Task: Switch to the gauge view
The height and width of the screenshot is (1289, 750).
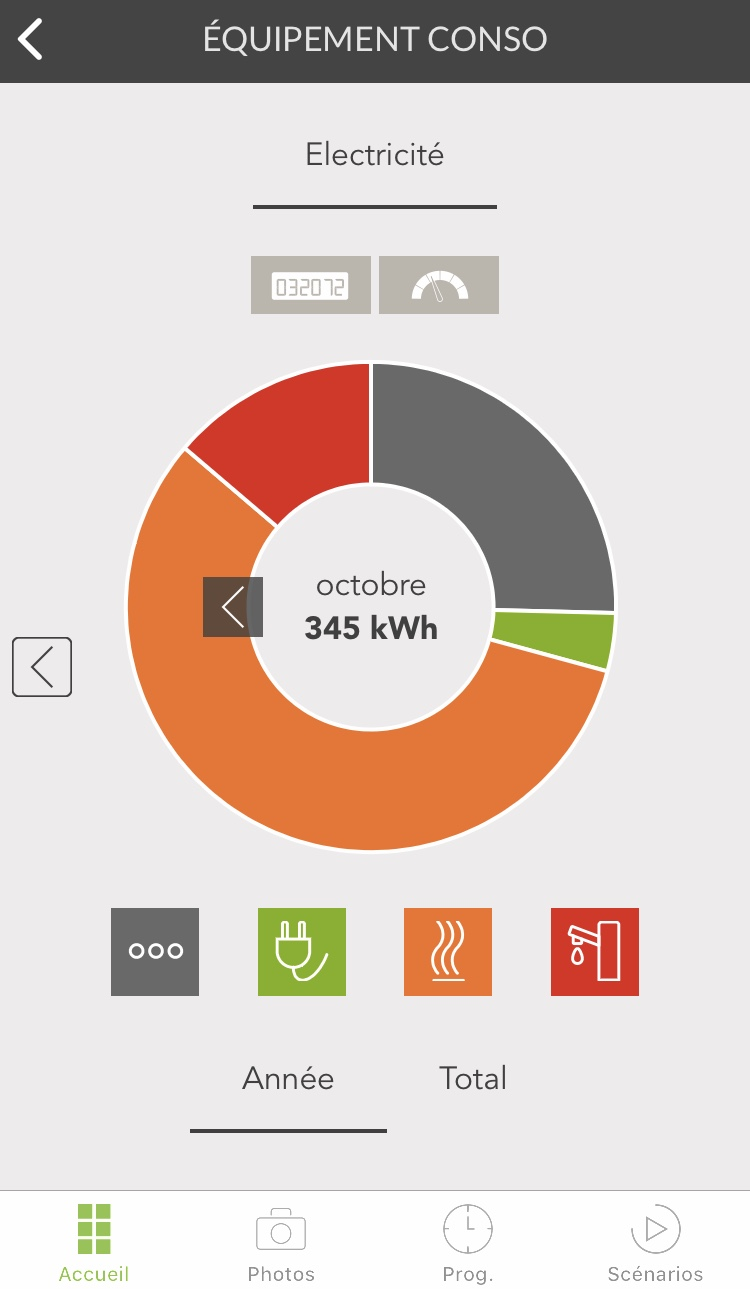Action: [439, 285]
